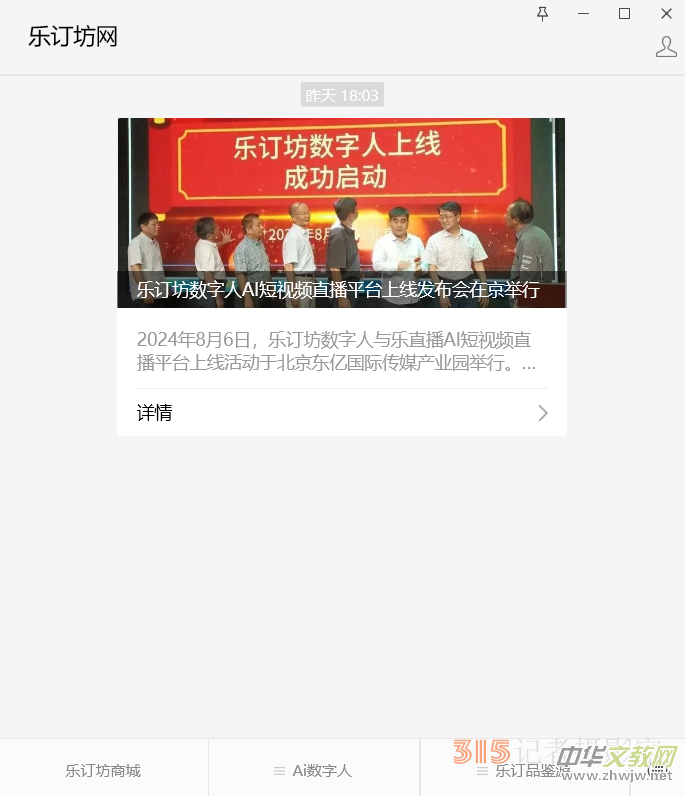
Task: Close the 乐订坊网 window
Action: point(666,13)
